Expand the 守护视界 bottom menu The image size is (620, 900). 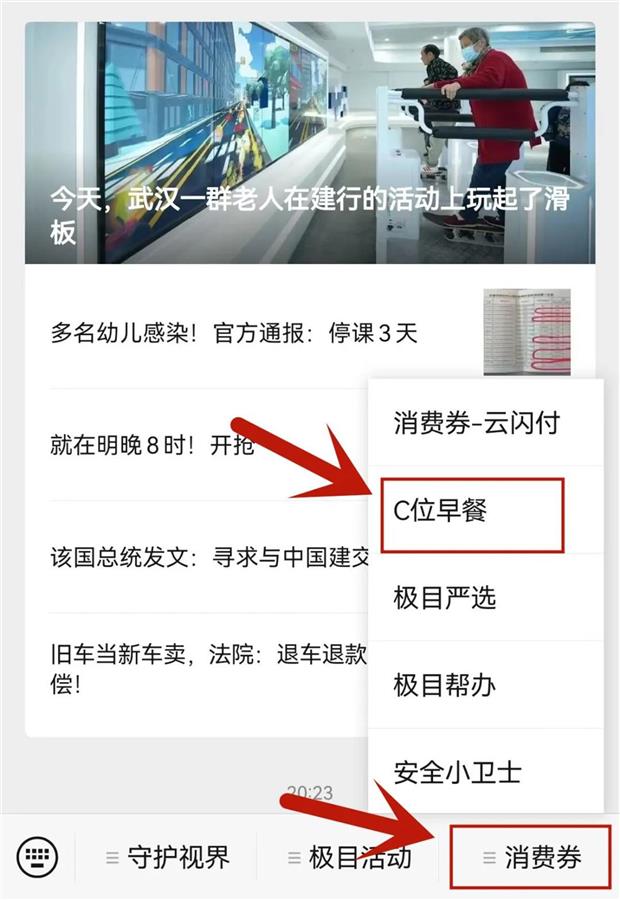[168, 857]
